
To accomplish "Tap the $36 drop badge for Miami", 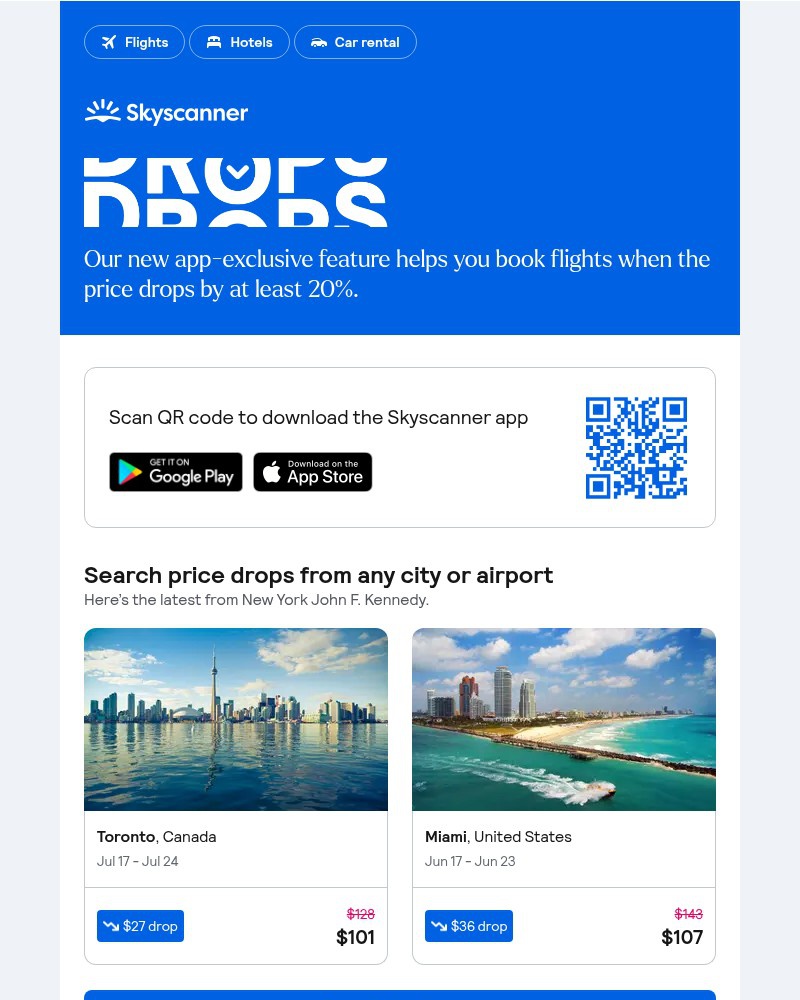I will pyautogui.click(x=468, y=926).
